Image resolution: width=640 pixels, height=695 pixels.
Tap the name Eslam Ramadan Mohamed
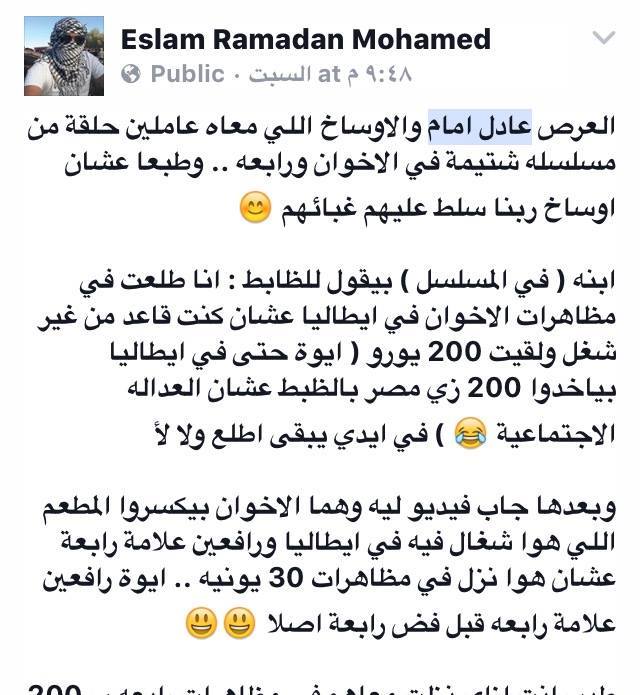[305, 40]
